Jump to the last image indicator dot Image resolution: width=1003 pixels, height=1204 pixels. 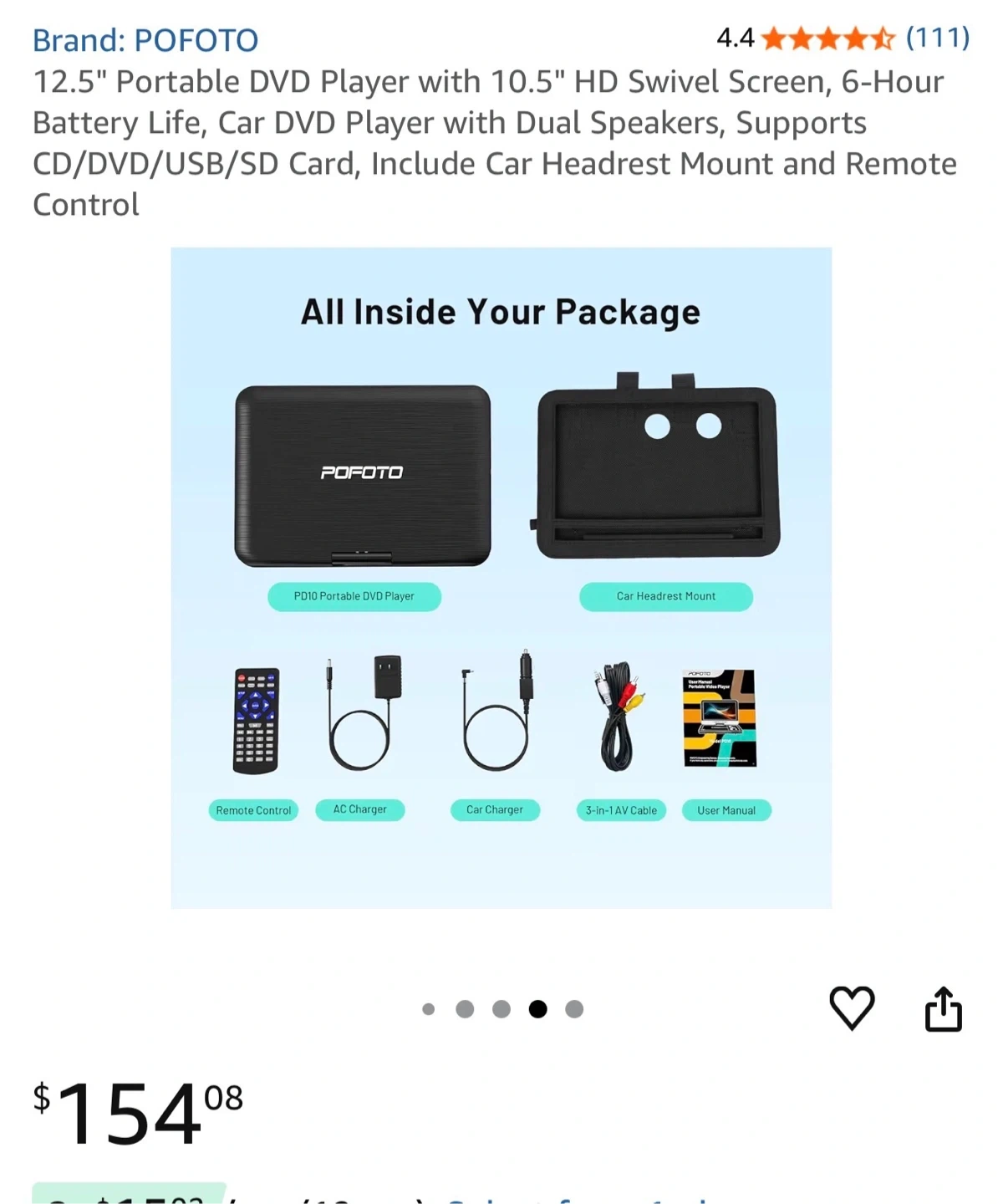pos(574,1009)
